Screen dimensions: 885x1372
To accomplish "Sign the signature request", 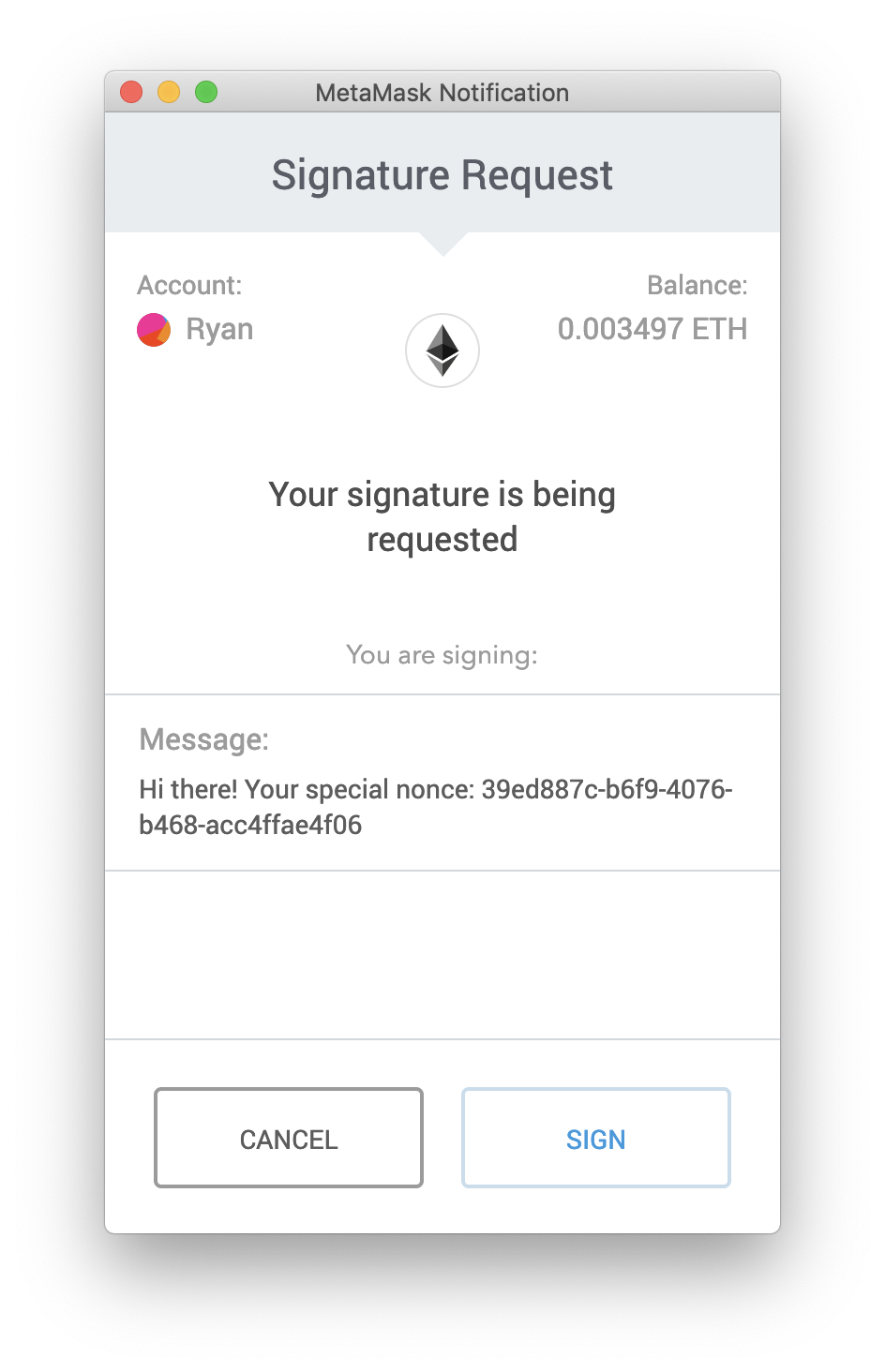I will pyautogui.click(x=595, y=1138).
